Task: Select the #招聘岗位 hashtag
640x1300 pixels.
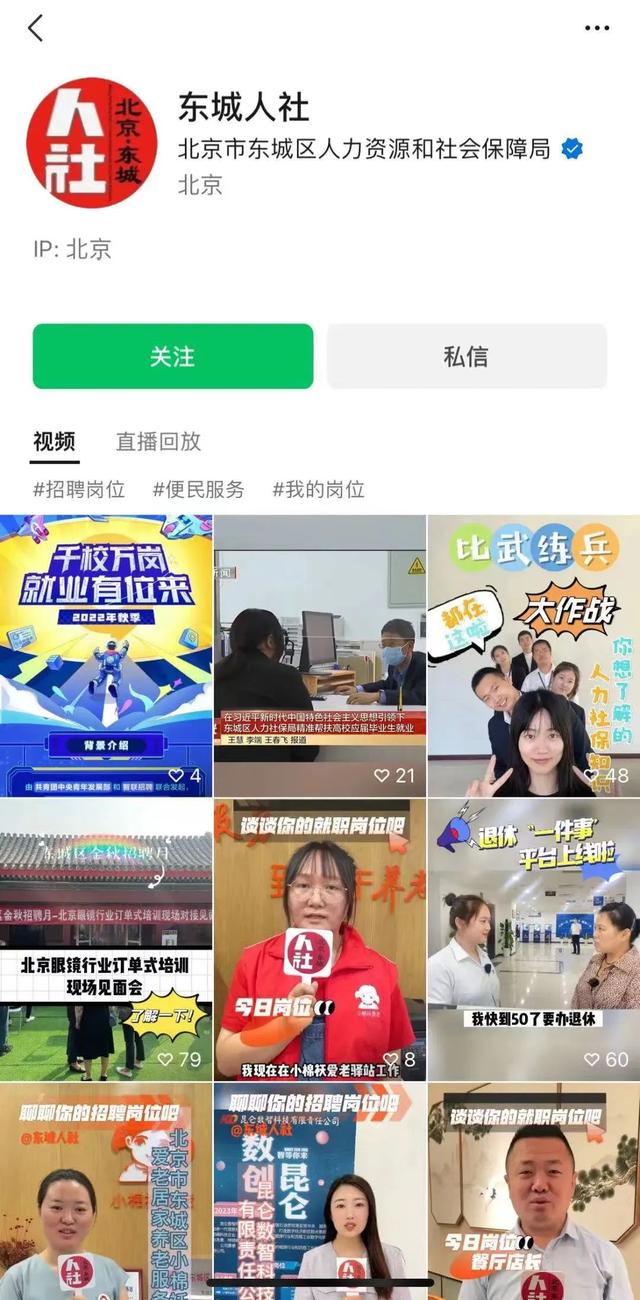Action: point(79,489)
